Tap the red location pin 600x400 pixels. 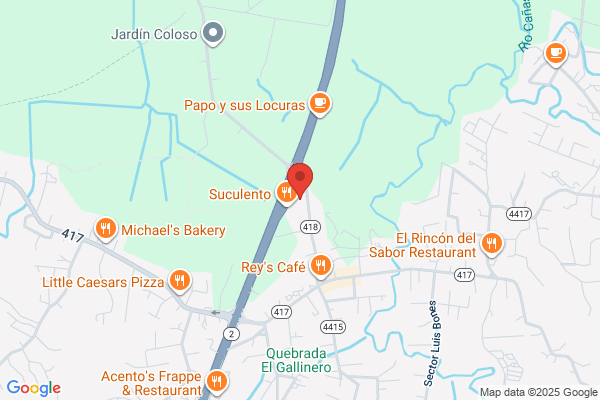[x=300, y=180]
